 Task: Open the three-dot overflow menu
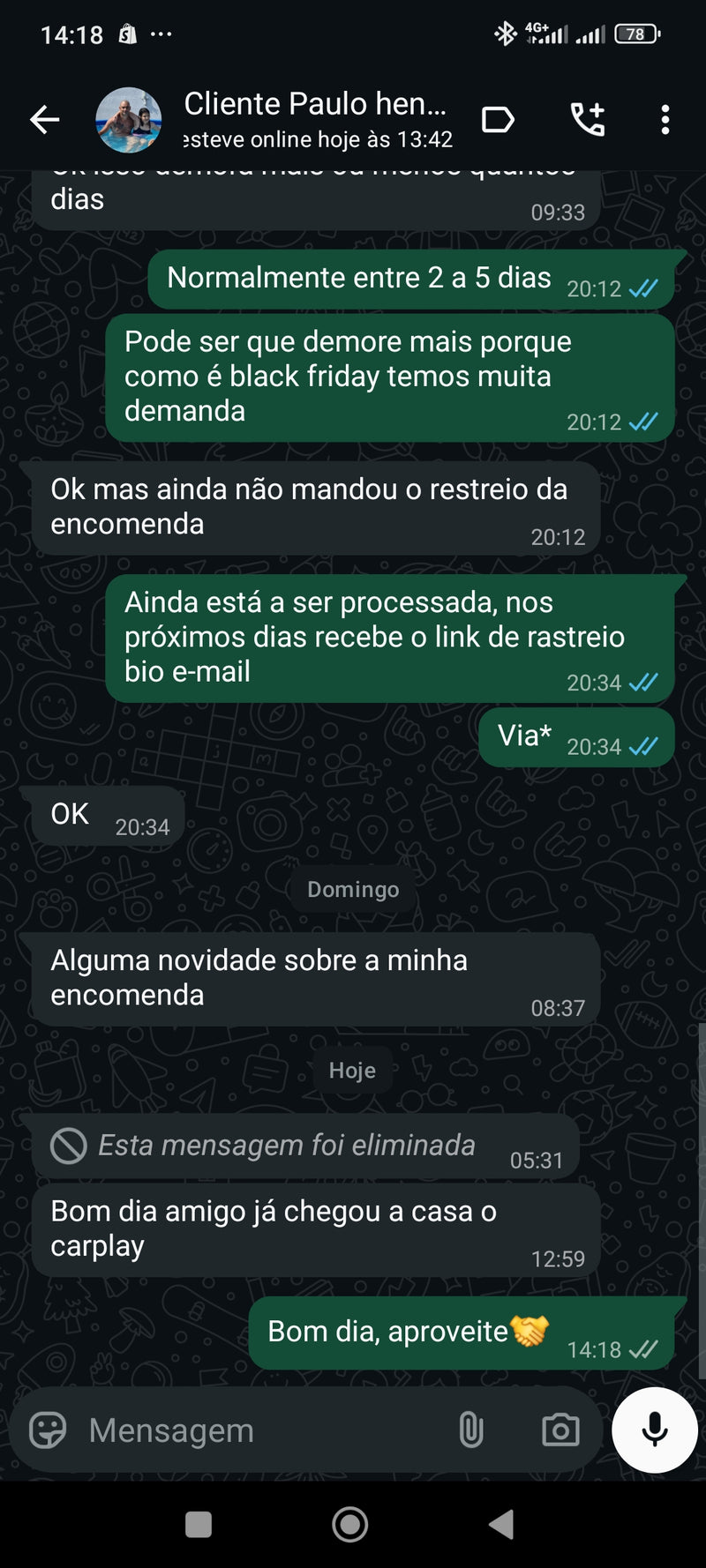coord(665,120)
